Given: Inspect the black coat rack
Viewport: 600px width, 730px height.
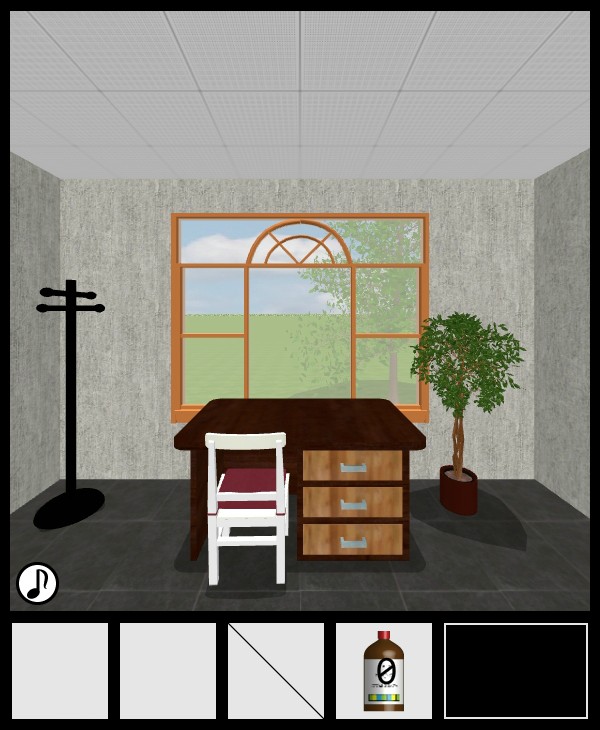Looking at the screenshot, I should pyautogui.click(x=70, y=400).
